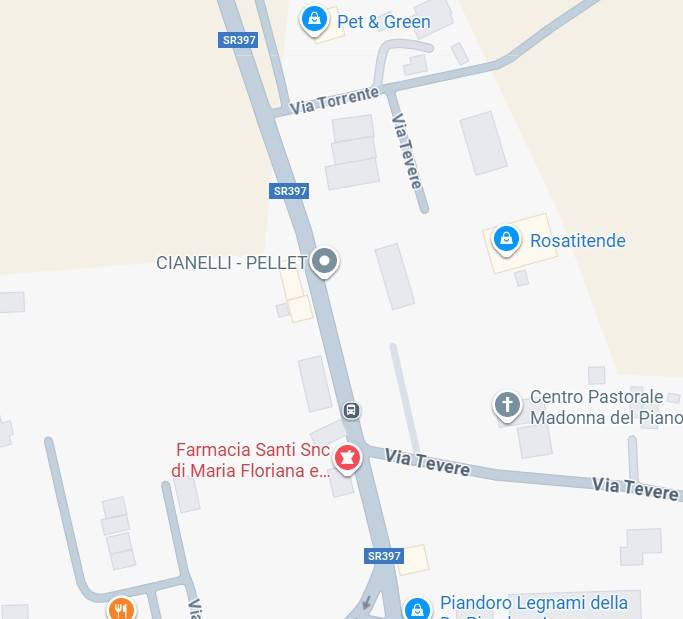This screenshot has width=683, height=619.
Task: Tap the CIANELLI - PELLET location pin
Action: coord(324,262)
